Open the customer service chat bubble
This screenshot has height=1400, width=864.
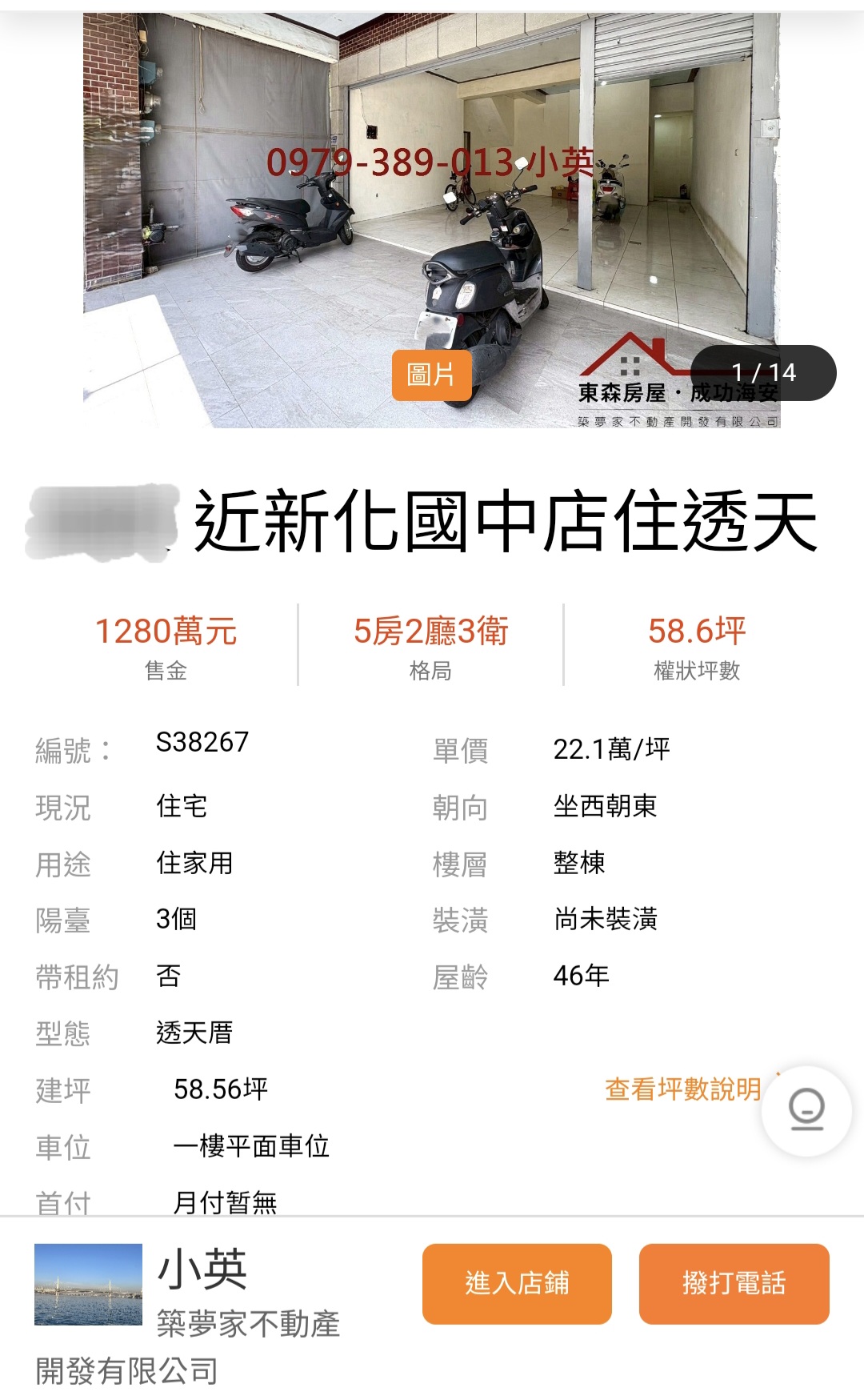click(806, 1110)
